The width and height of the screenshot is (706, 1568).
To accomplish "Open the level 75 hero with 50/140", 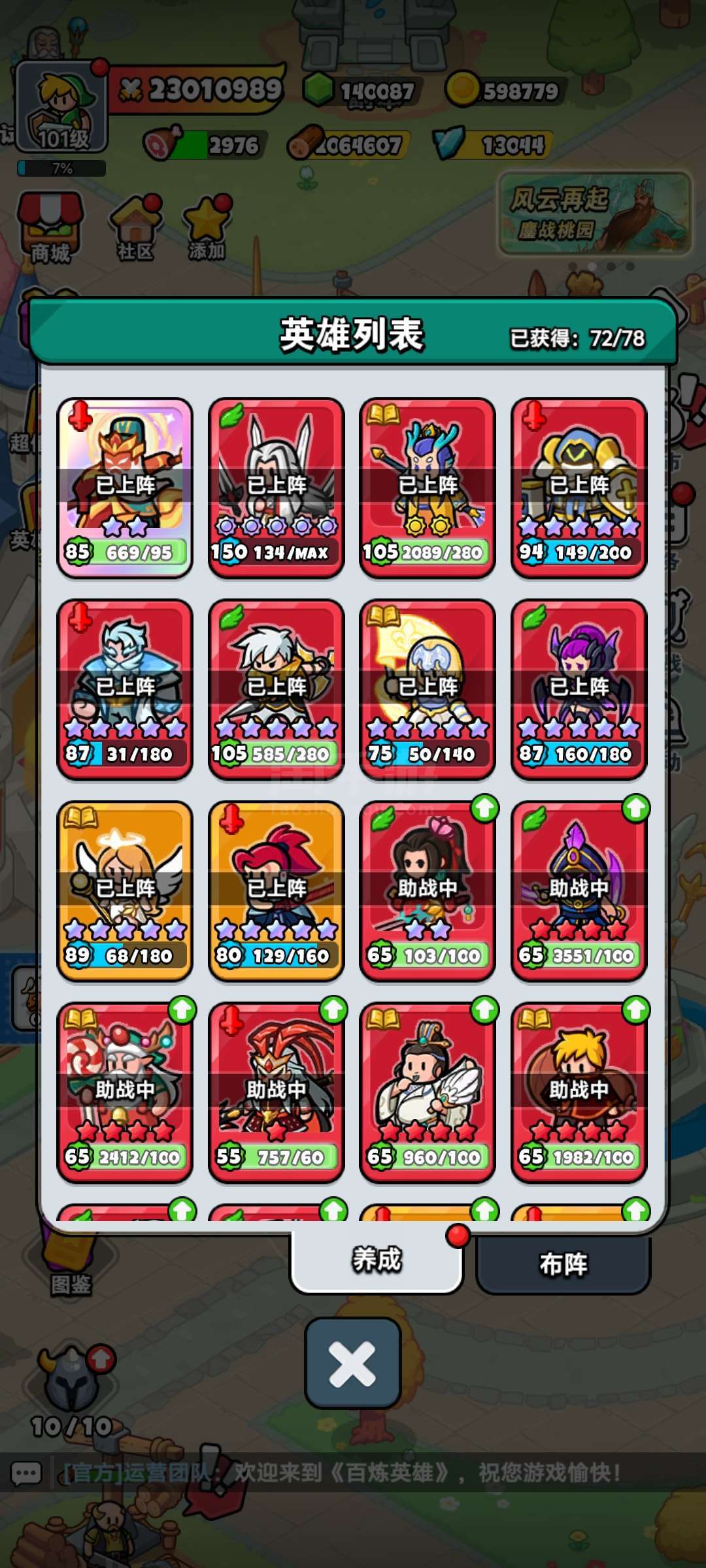I will click(x=428, y=689).
